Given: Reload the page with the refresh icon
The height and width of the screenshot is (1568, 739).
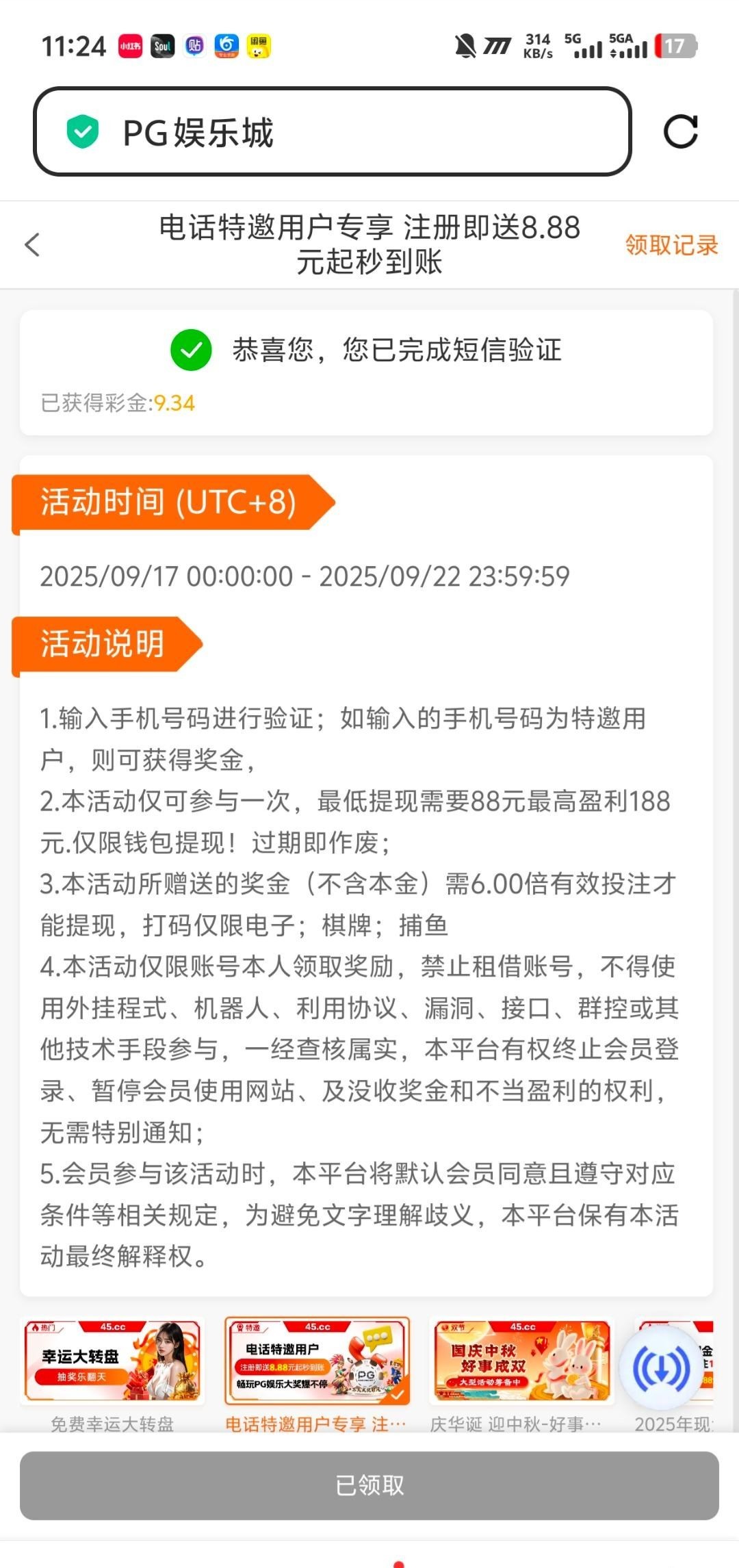Looking at the screenshot, I should 681,131.
